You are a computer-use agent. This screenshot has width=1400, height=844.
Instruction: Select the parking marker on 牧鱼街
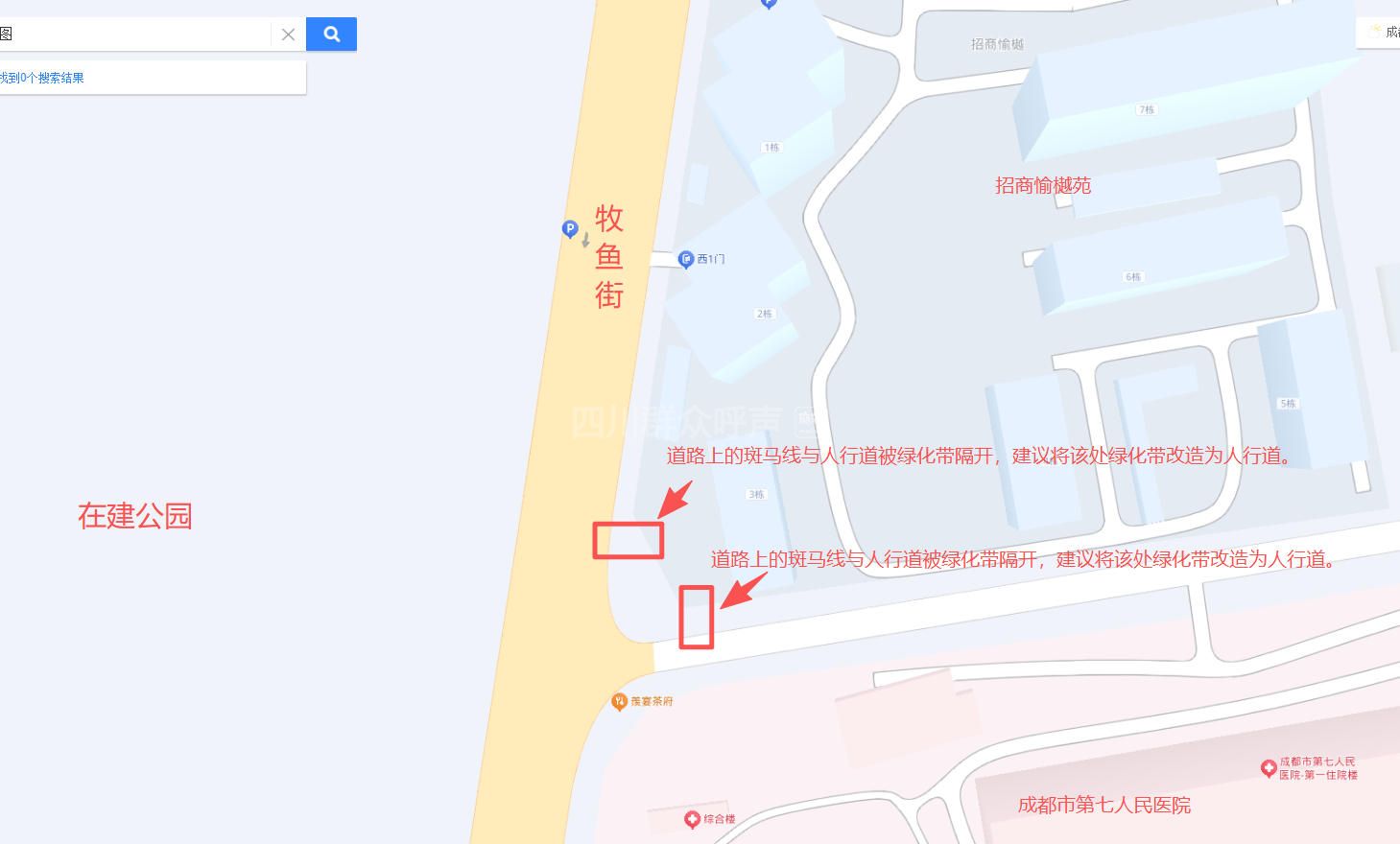coord(570,229)
